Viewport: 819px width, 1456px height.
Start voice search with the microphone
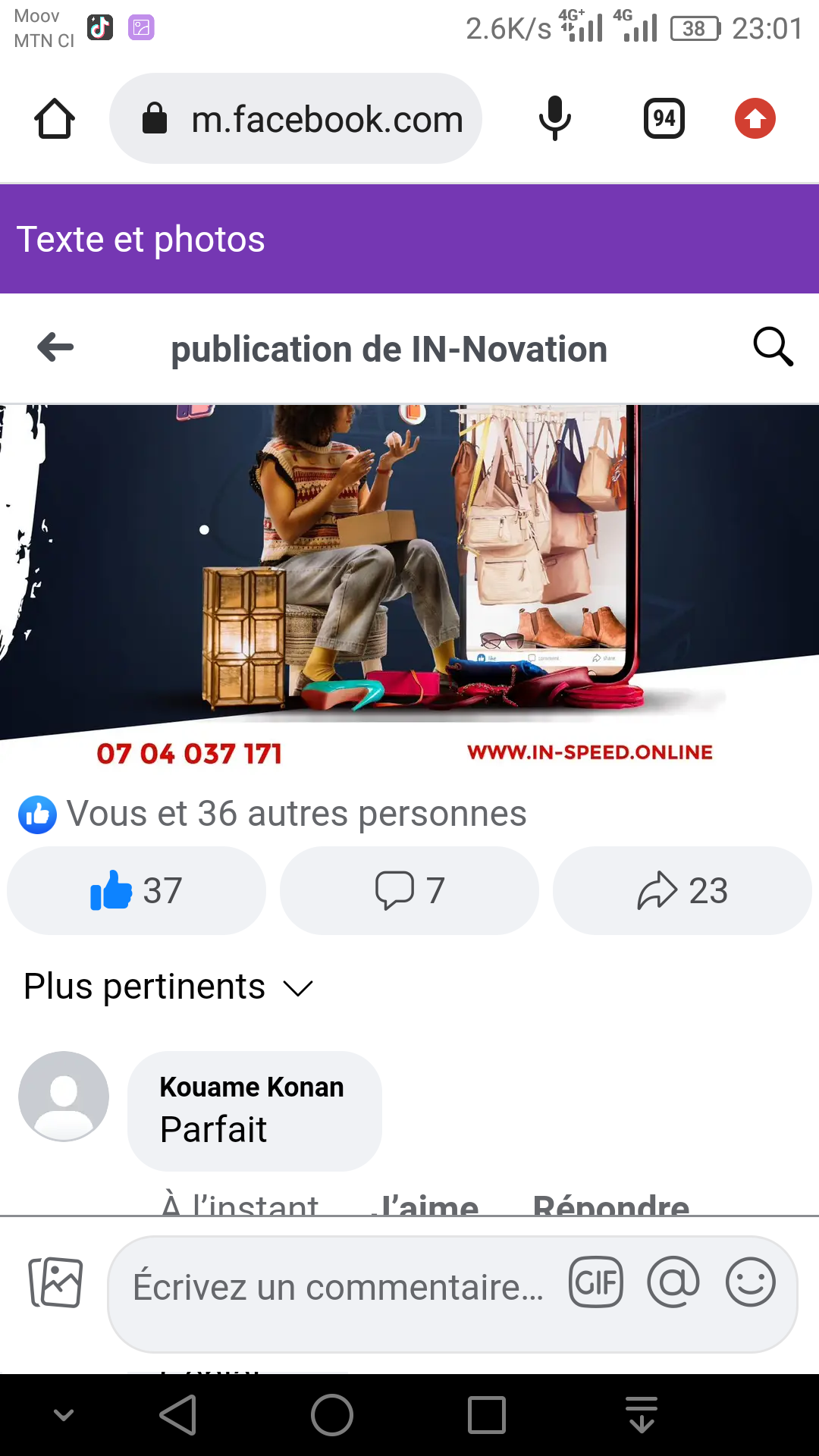[x=555, y=118]
